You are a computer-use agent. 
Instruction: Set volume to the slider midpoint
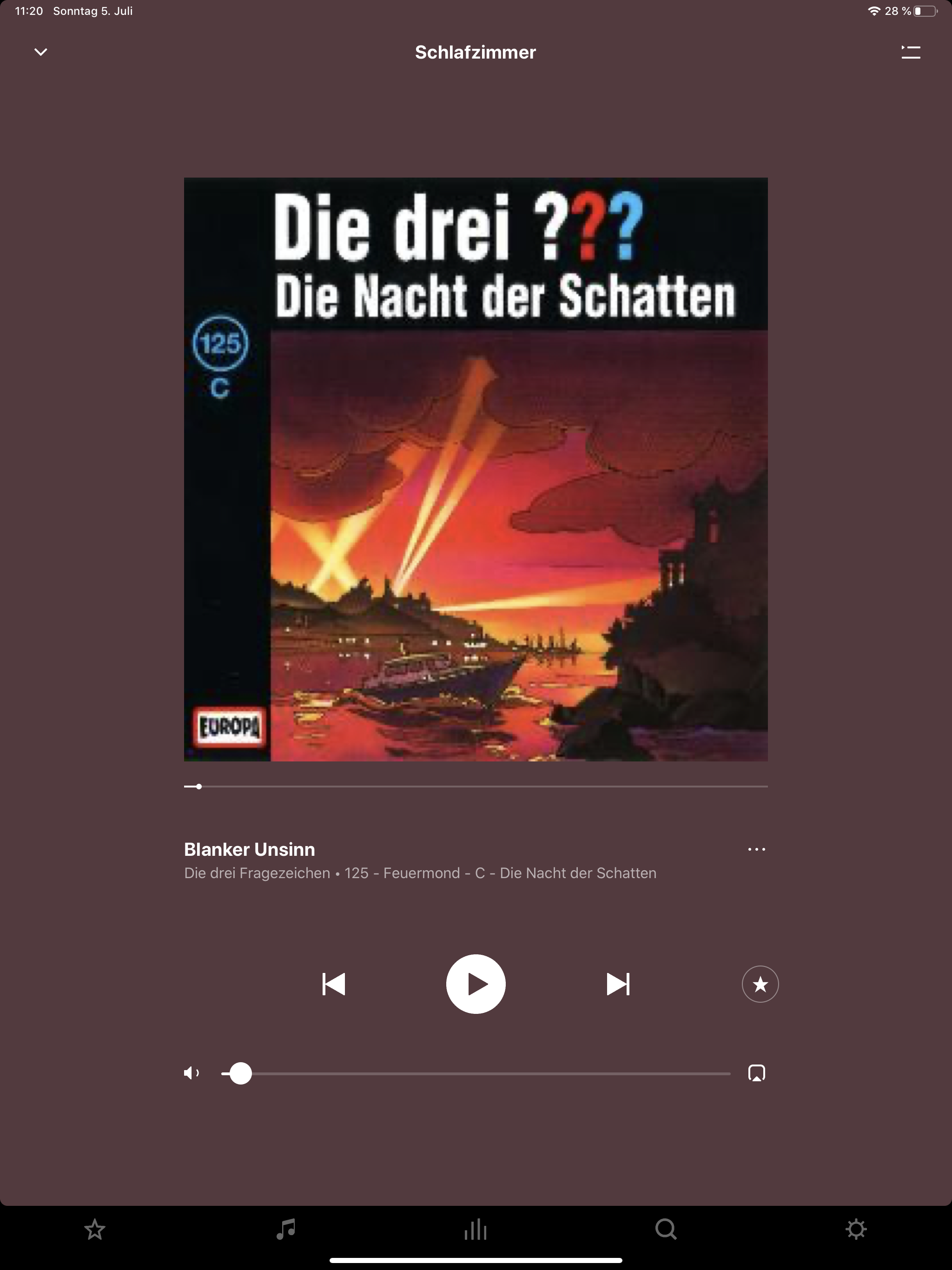[476, 1073]
